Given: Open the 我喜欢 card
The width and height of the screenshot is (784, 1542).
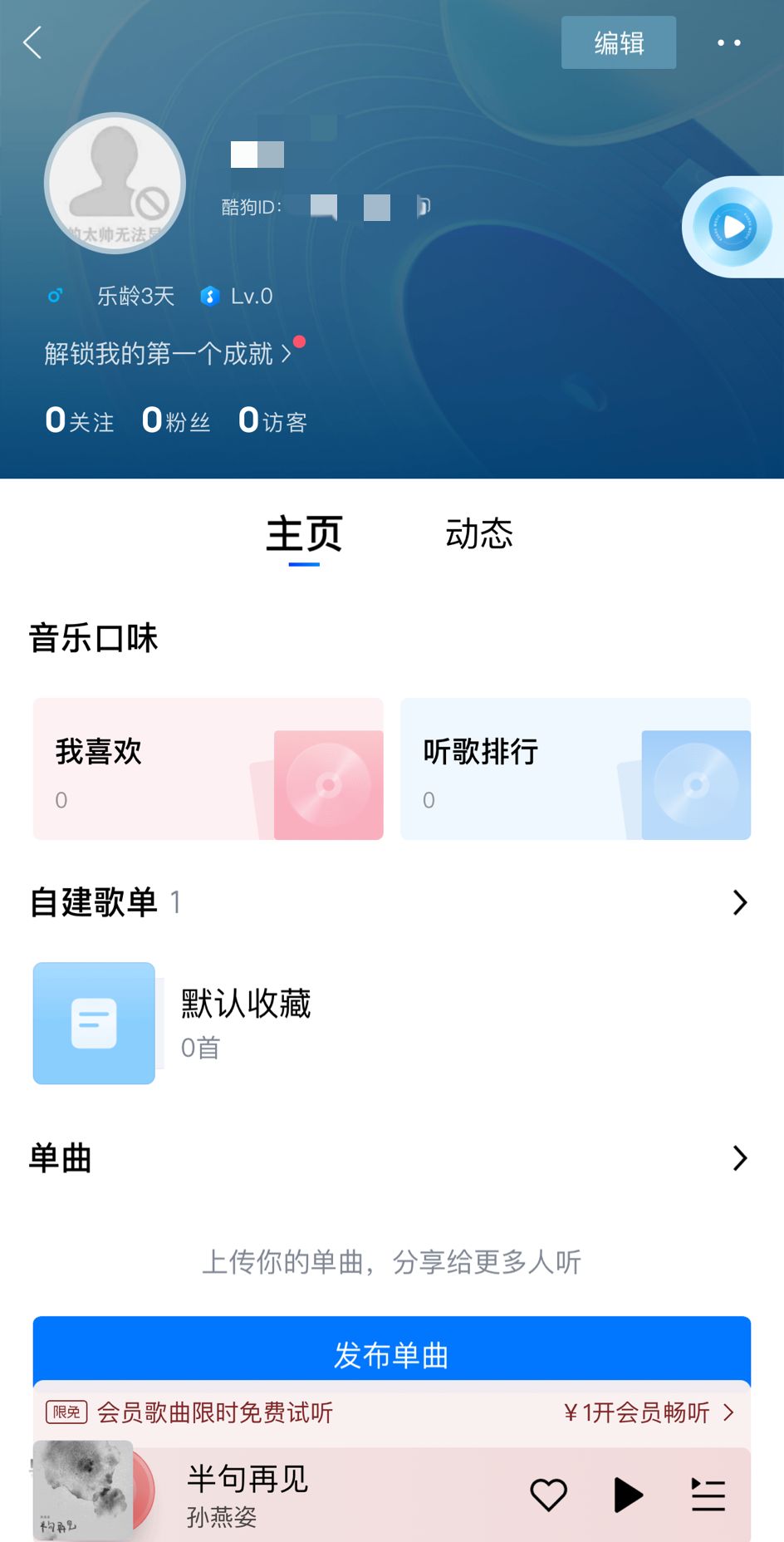Looking at the screenshot, I should click(x=208, y=769).
